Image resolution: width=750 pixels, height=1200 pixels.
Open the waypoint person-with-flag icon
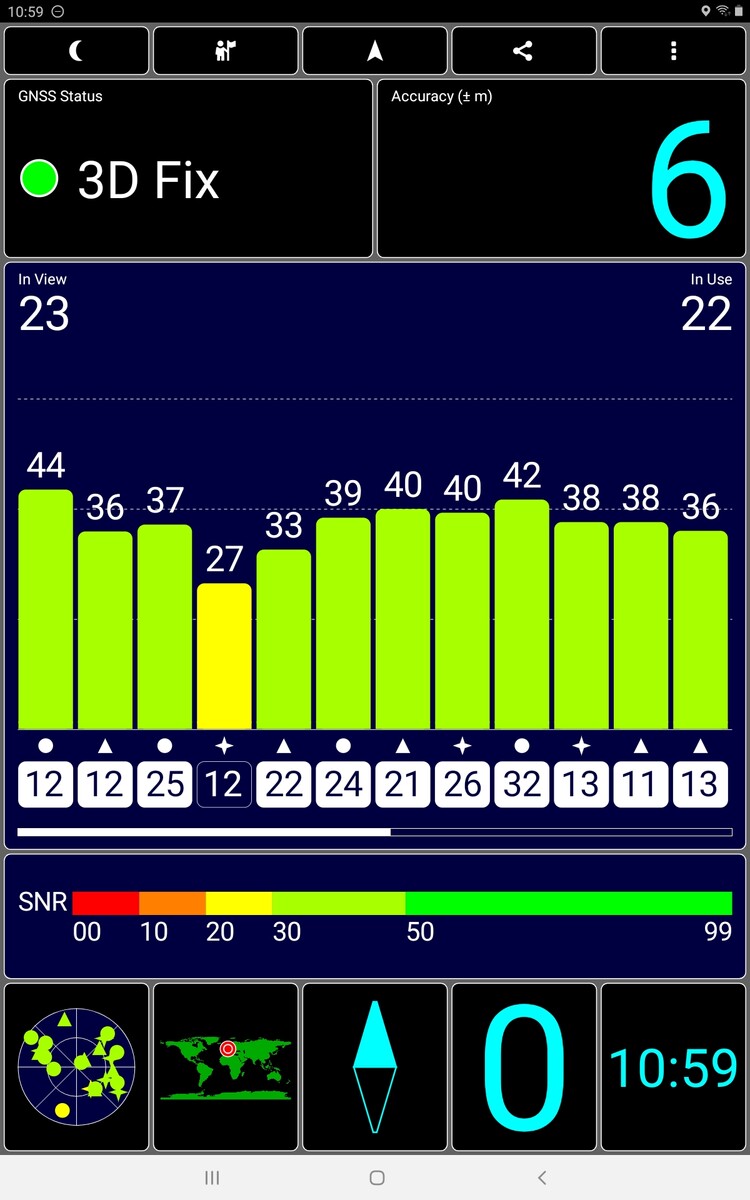(225, 51)
